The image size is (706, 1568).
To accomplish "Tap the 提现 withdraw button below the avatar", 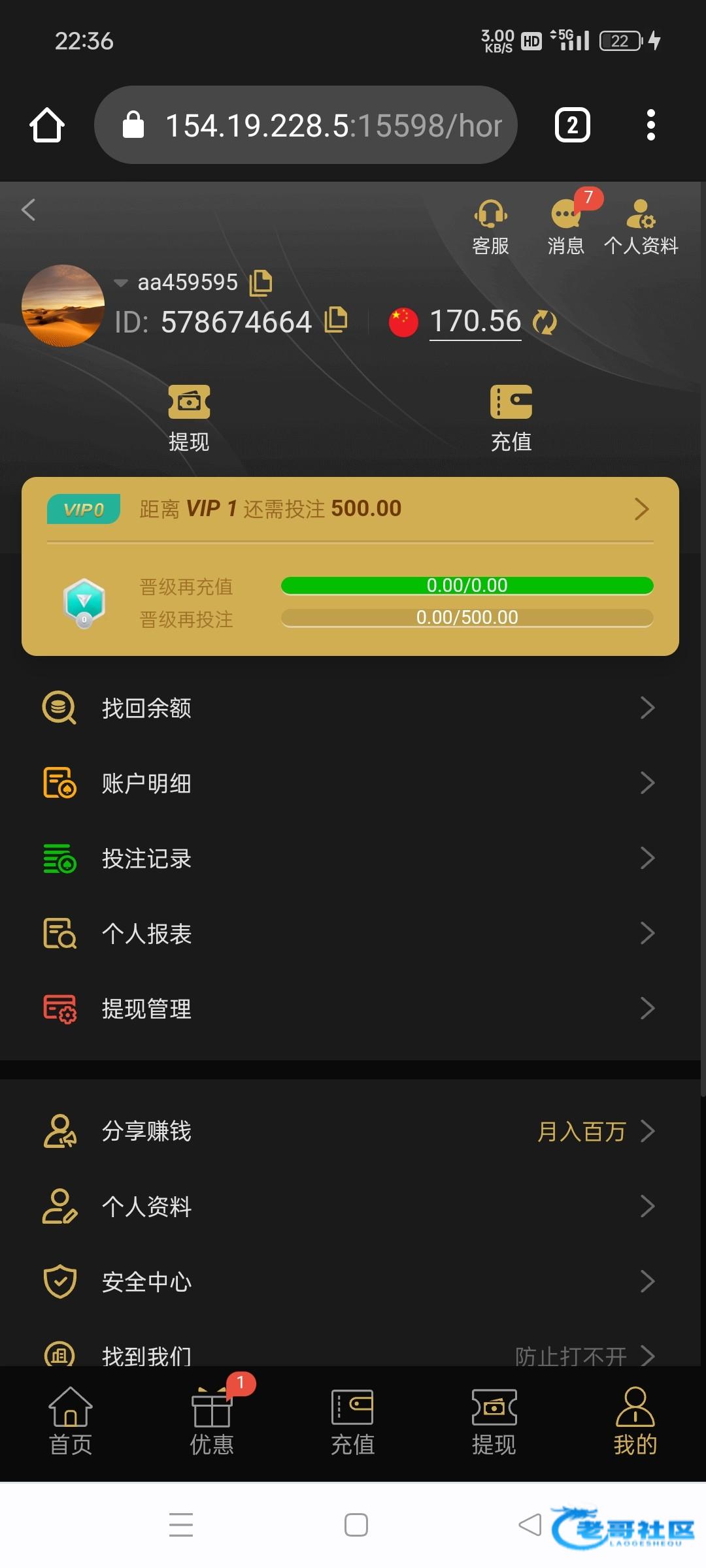I will 189,418.
